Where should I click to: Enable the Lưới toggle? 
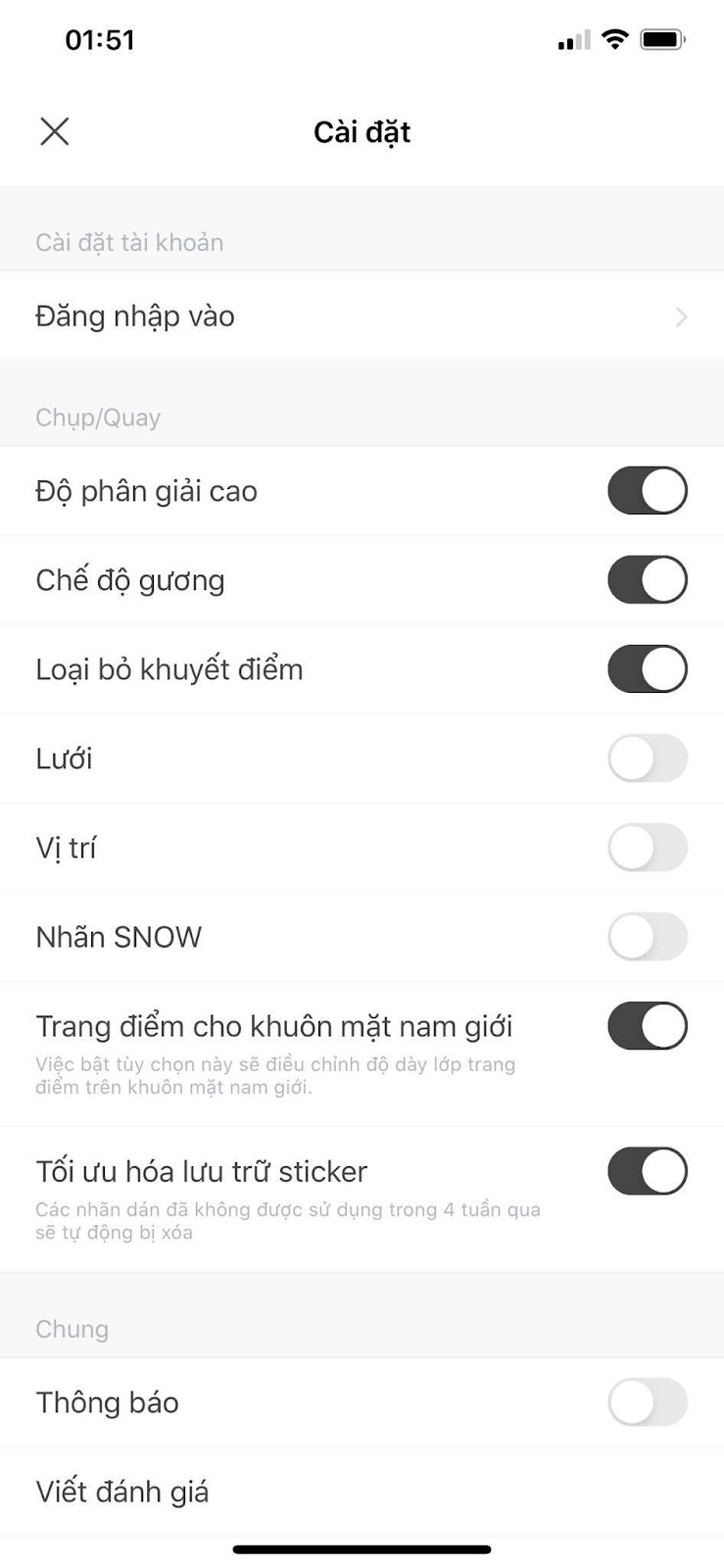(x=647, y=759)
